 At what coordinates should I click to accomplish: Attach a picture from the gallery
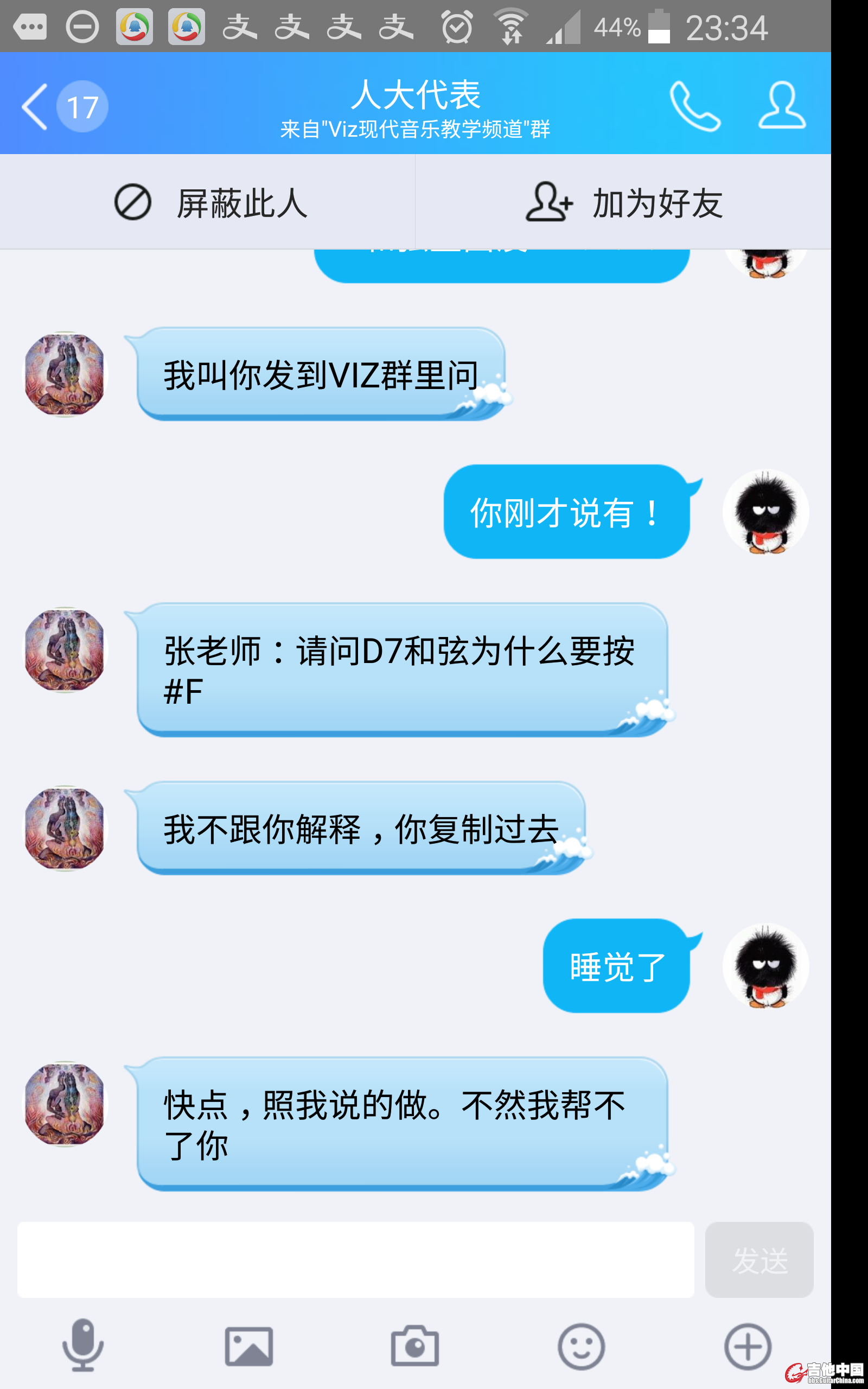click(x=248, y=1346)
